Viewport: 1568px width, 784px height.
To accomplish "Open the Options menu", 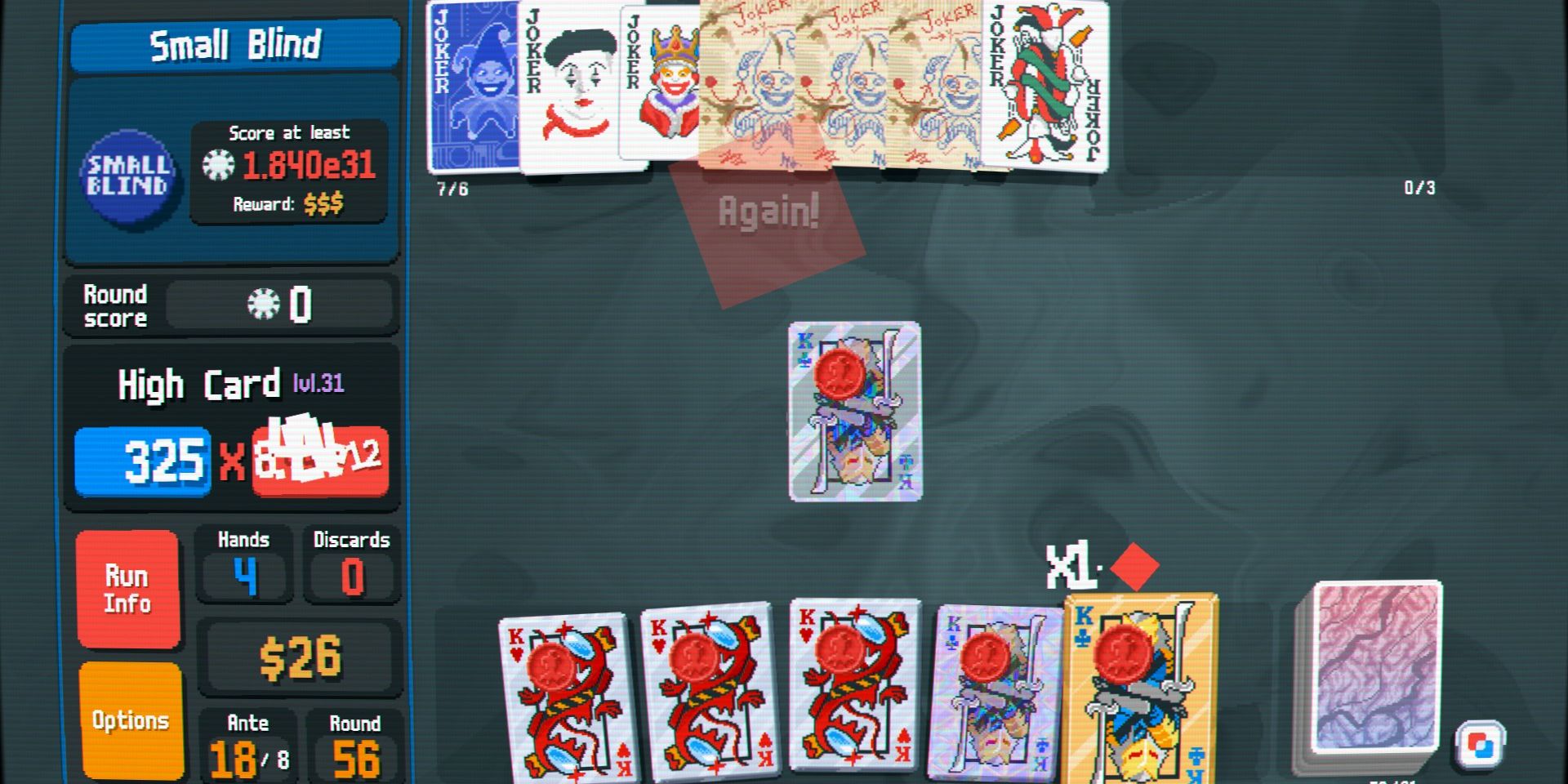I will pyautogui.click(x=130, y=719).
